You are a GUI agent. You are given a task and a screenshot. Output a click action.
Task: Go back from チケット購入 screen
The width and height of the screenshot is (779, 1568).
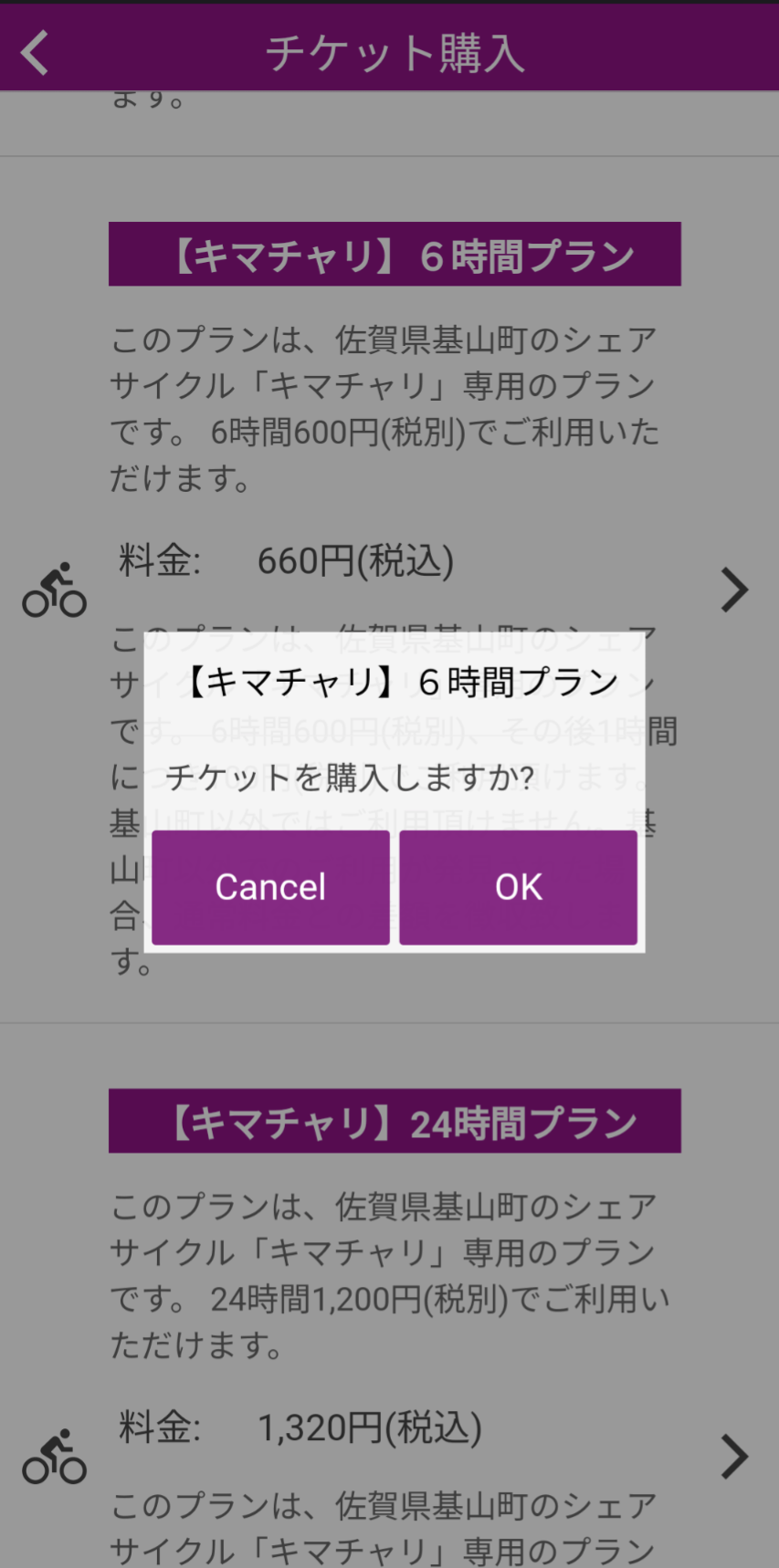[35, 52]
